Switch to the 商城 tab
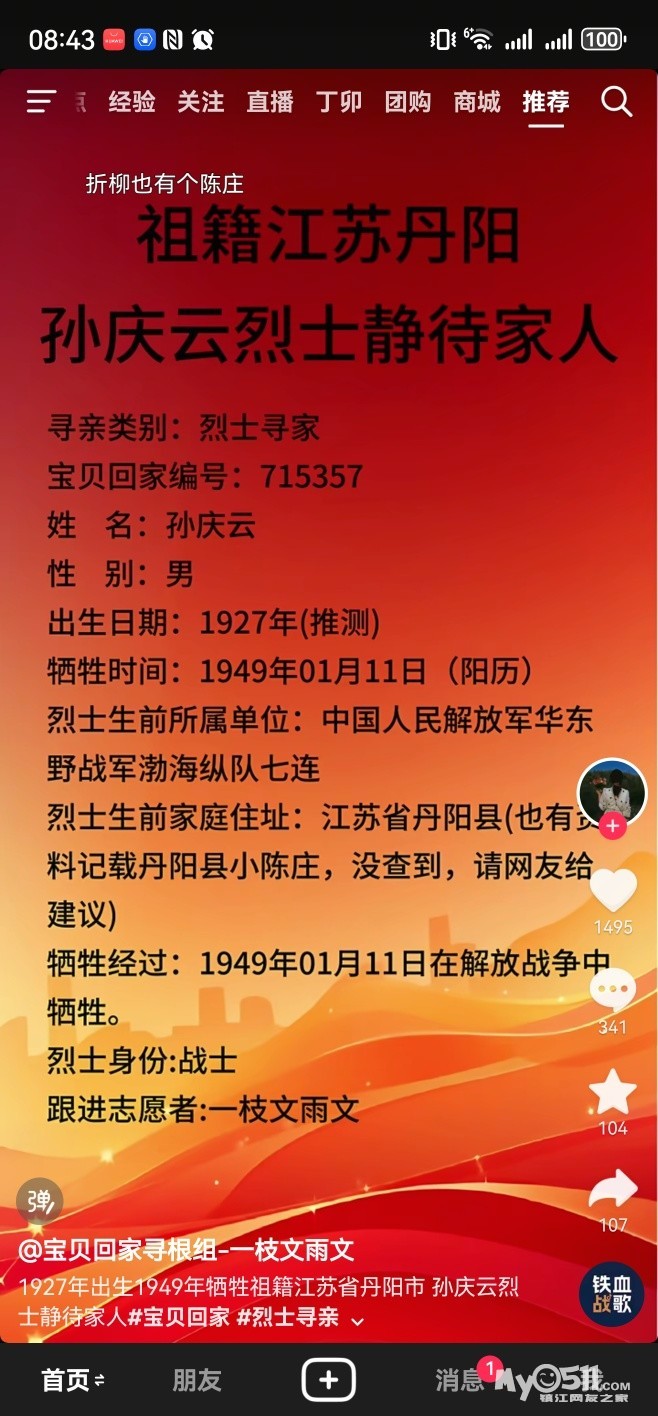658x1416 pixels. click(x=477, y=101)
